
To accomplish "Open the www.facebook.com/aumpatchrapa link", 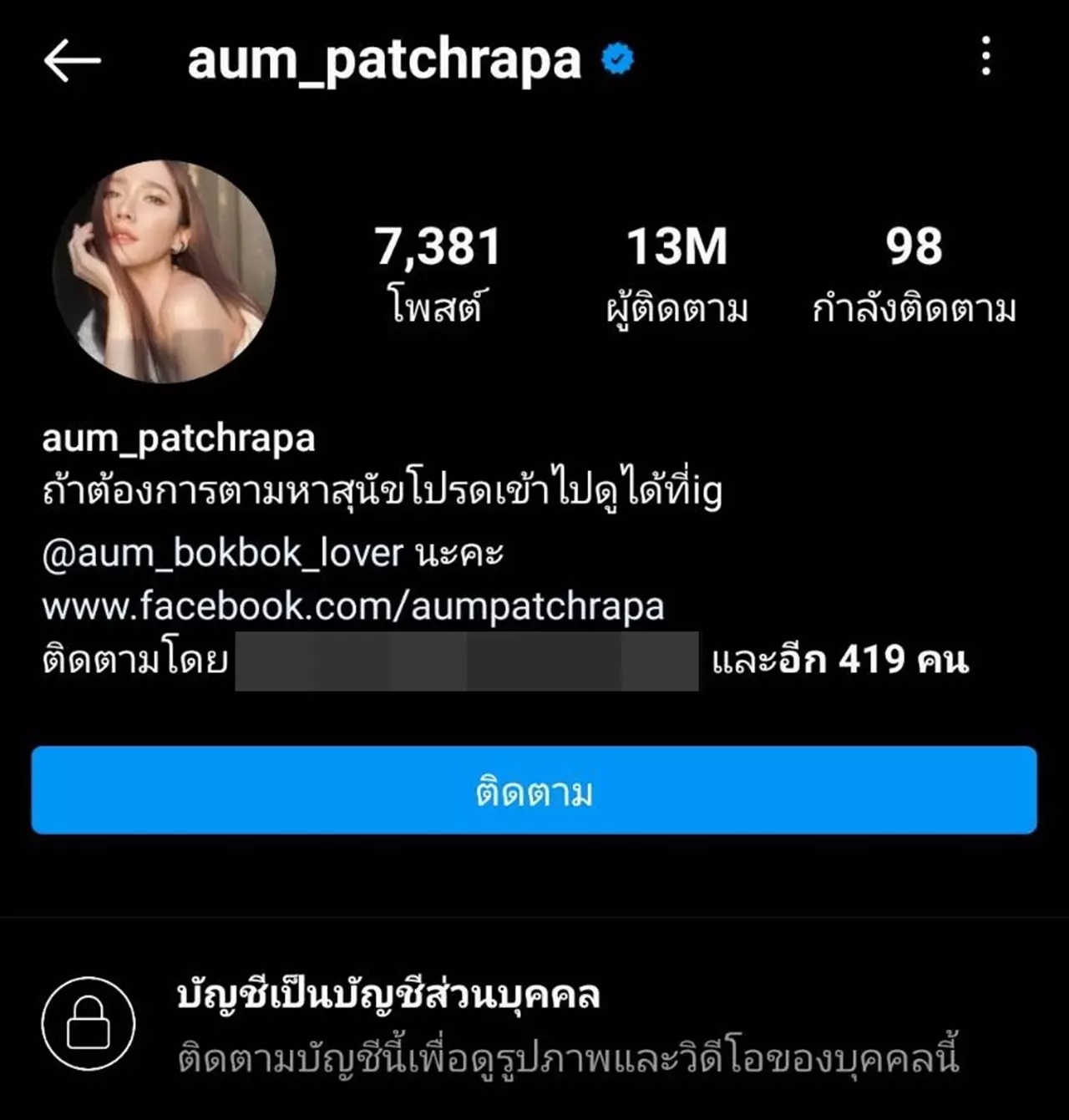I will click(352, 606).
